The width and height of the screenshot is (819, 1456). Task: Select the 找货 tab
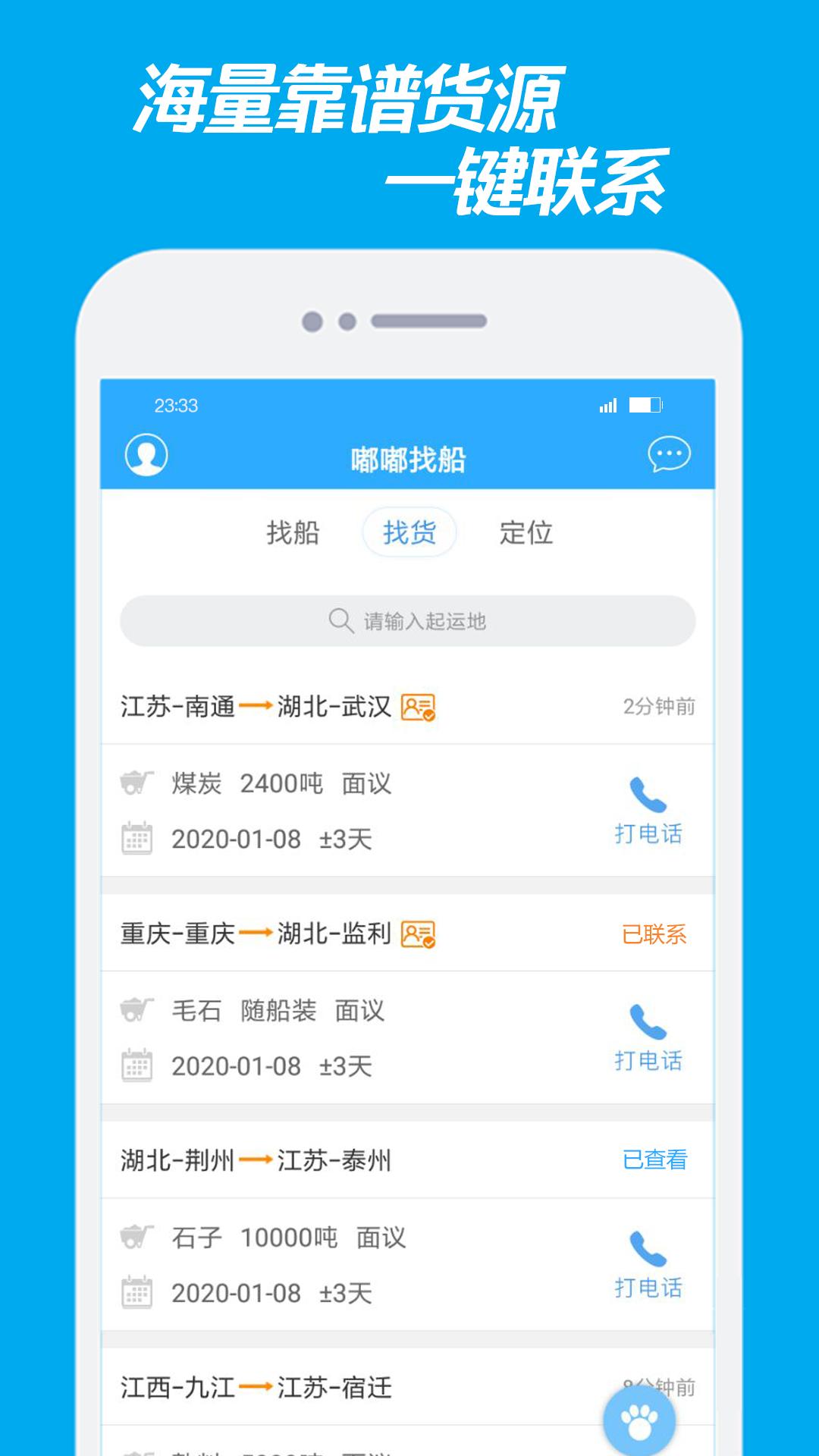pos(410,533)
